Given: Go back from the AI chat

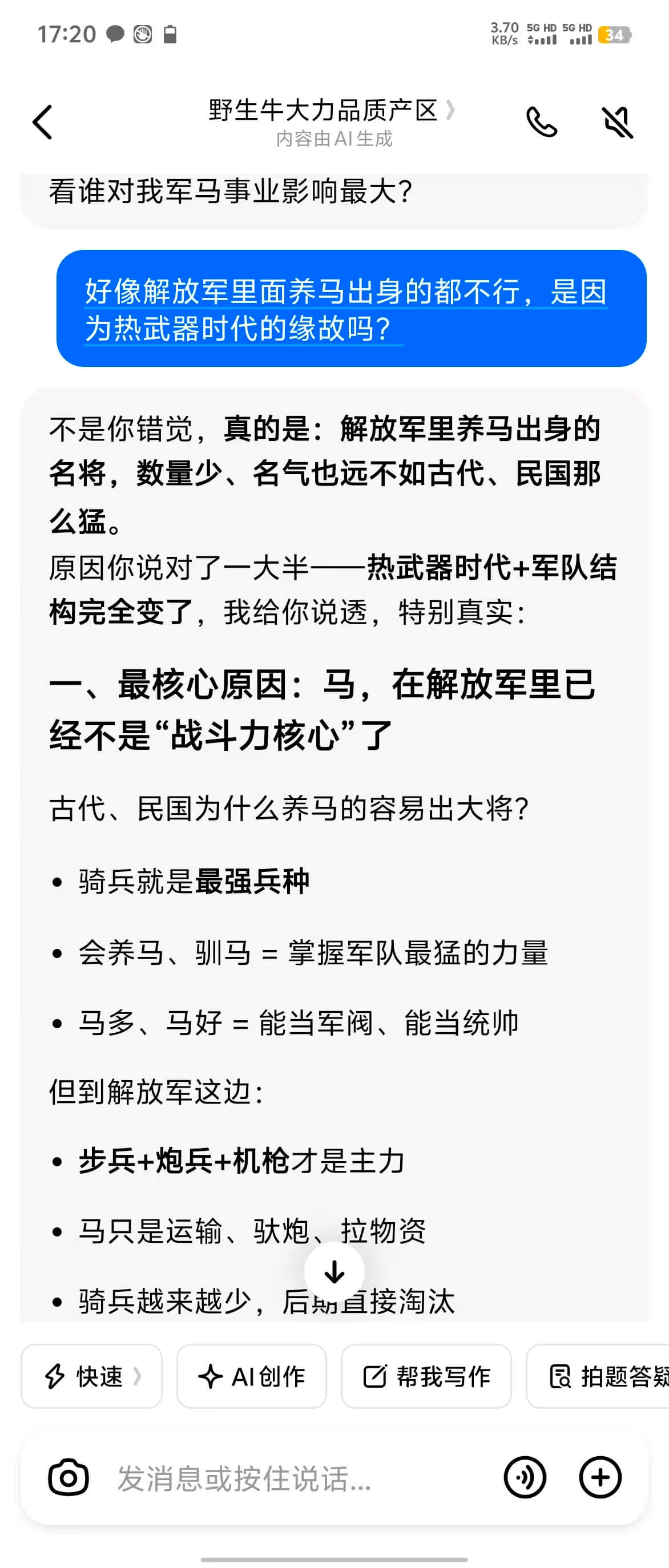Looking at the screenshot, I should (43, 122).
